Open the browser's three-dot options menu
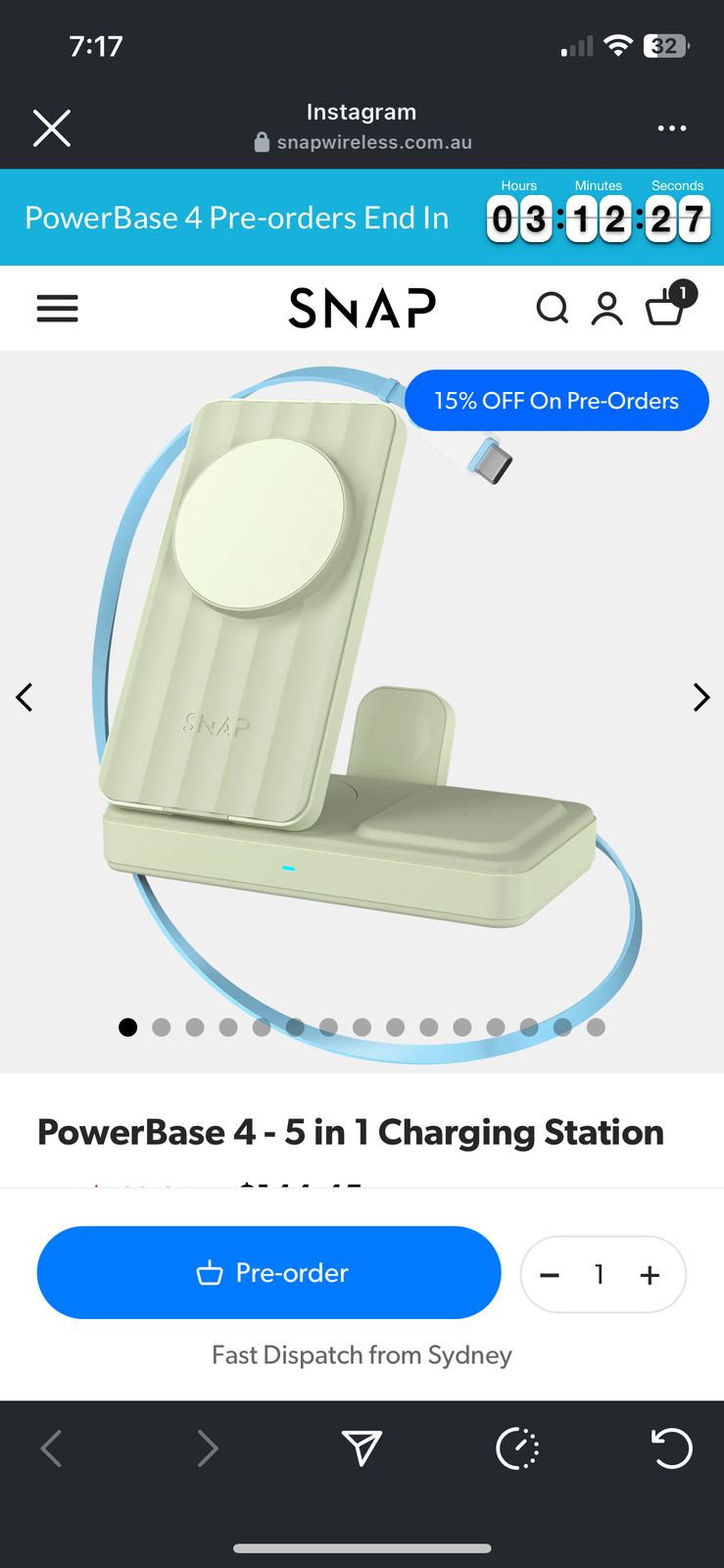 [672, 128]
